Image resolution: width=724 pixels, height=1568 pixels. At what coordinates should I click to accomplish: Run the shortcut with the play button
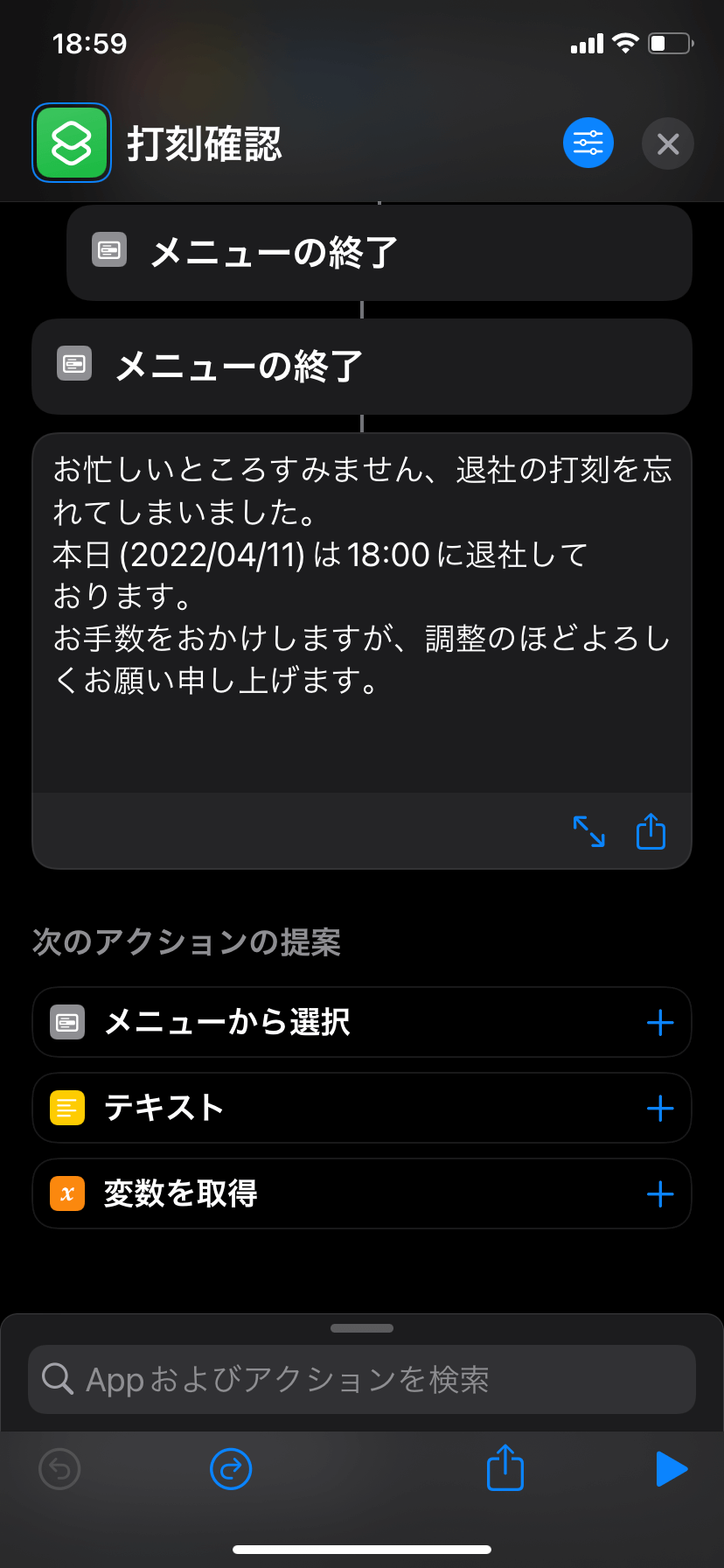pyautogui.click(x=671, y=1468)
